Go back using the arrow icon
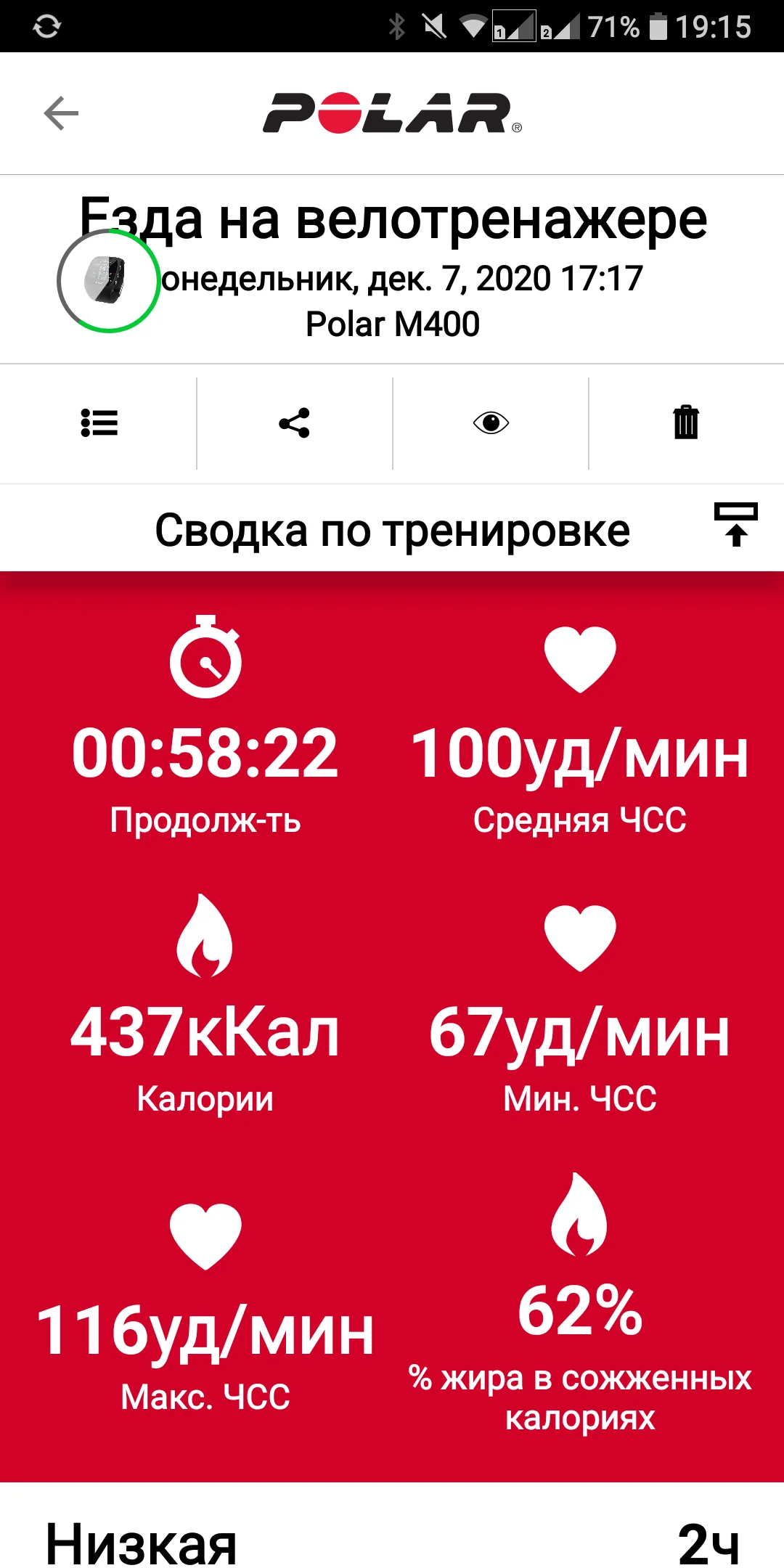The width and height of the screenshot is (784, 1568). click(x=61, y=113)
